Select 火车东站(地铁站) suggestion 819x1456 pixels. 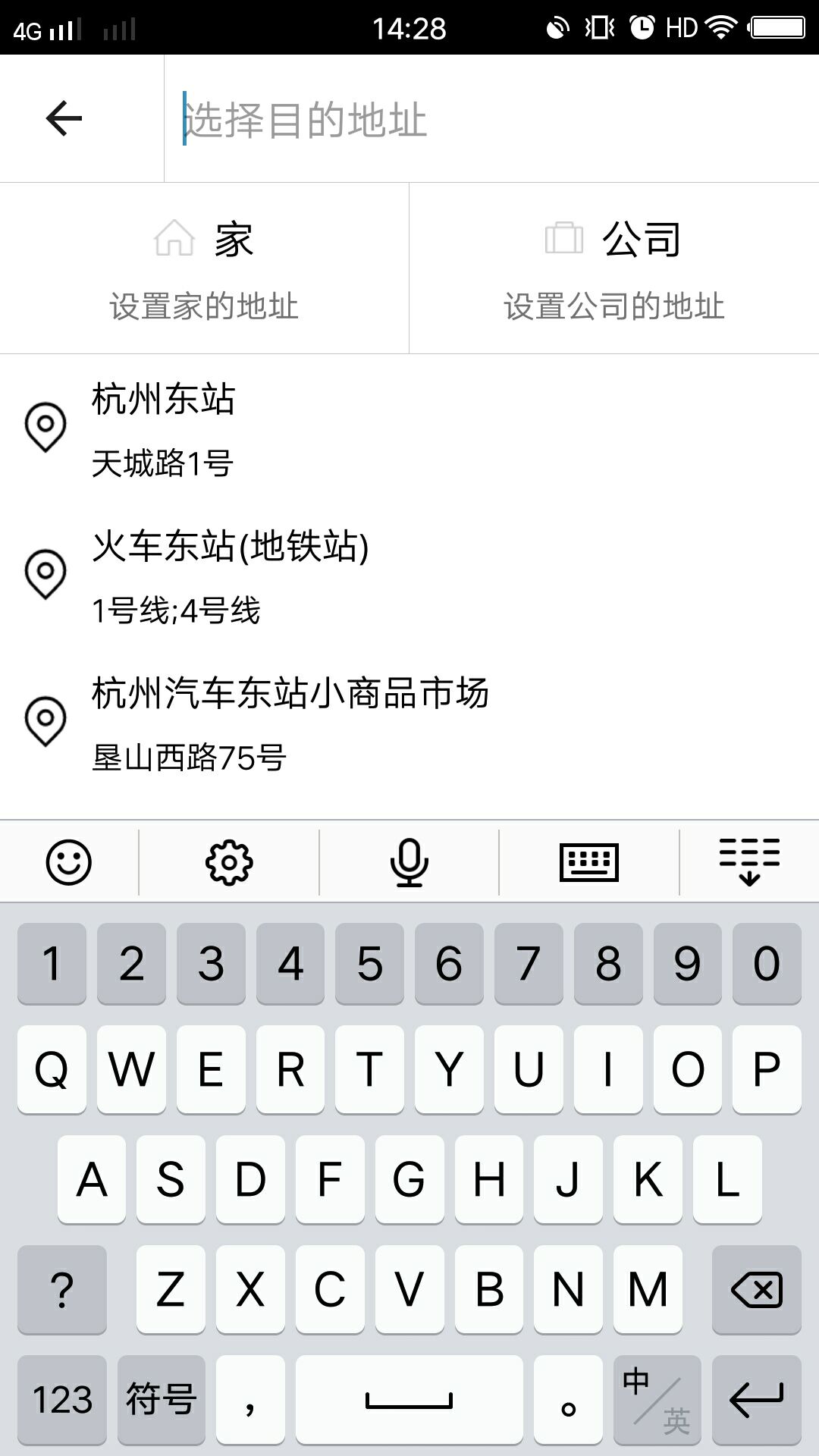tap(409, 576)
